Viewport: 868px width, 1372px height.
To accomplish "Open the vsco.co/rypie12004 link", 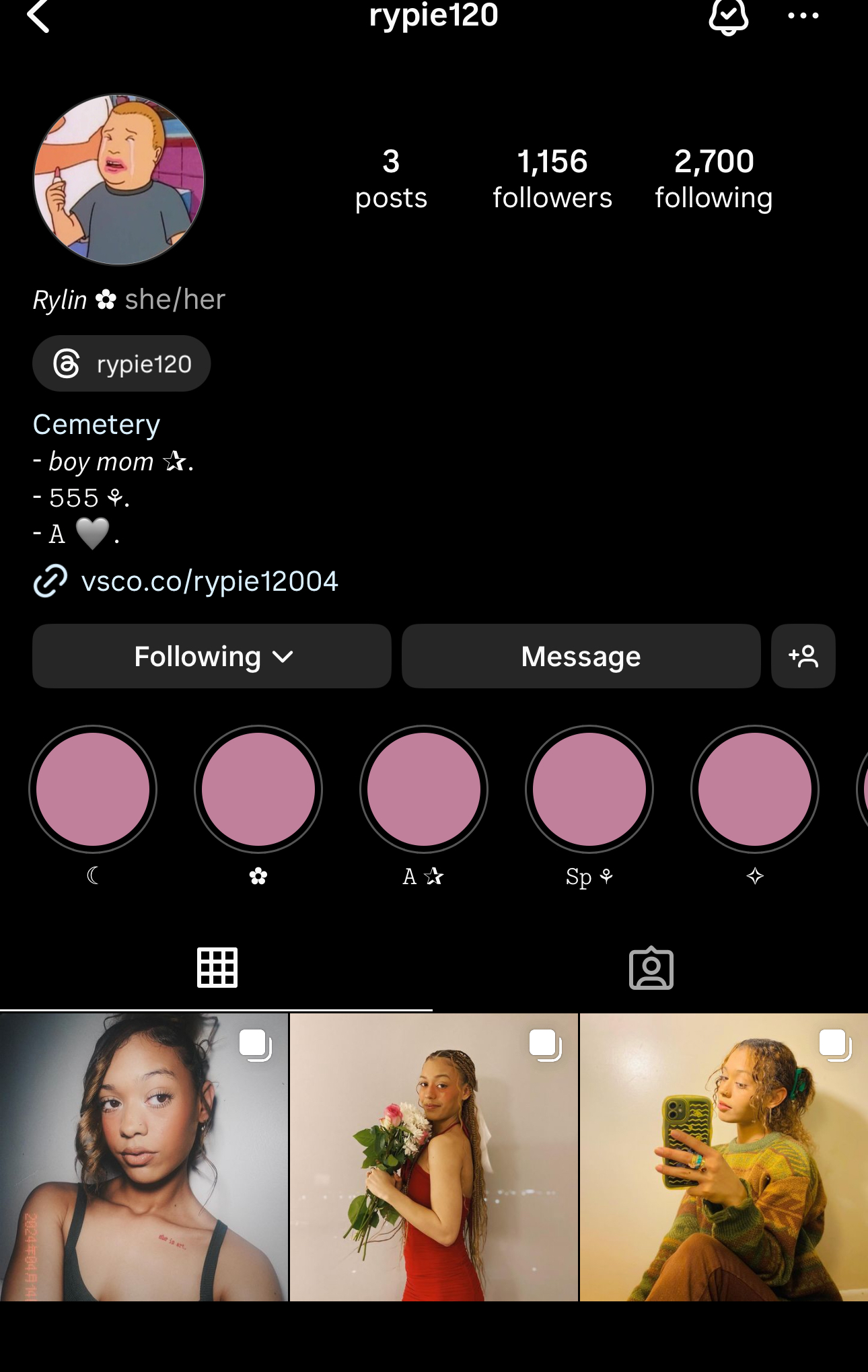I will [x=209, y=581].
